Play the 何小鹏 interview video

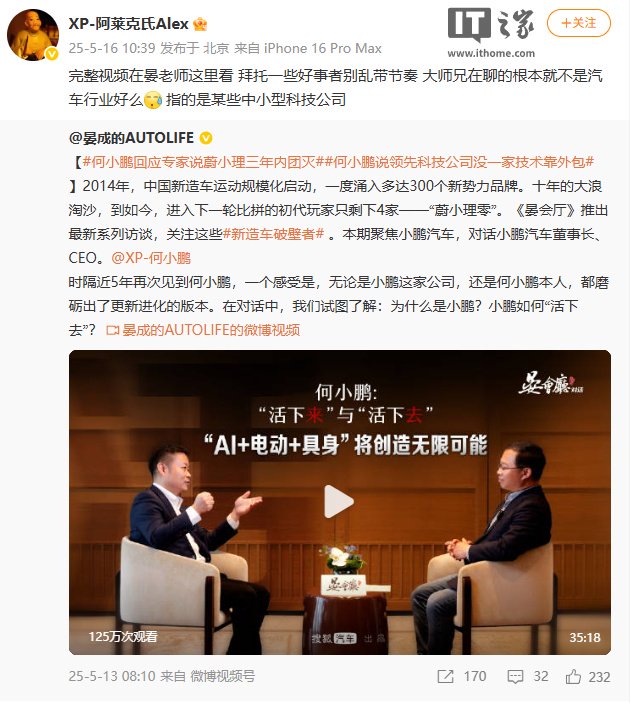coord(339,501)
